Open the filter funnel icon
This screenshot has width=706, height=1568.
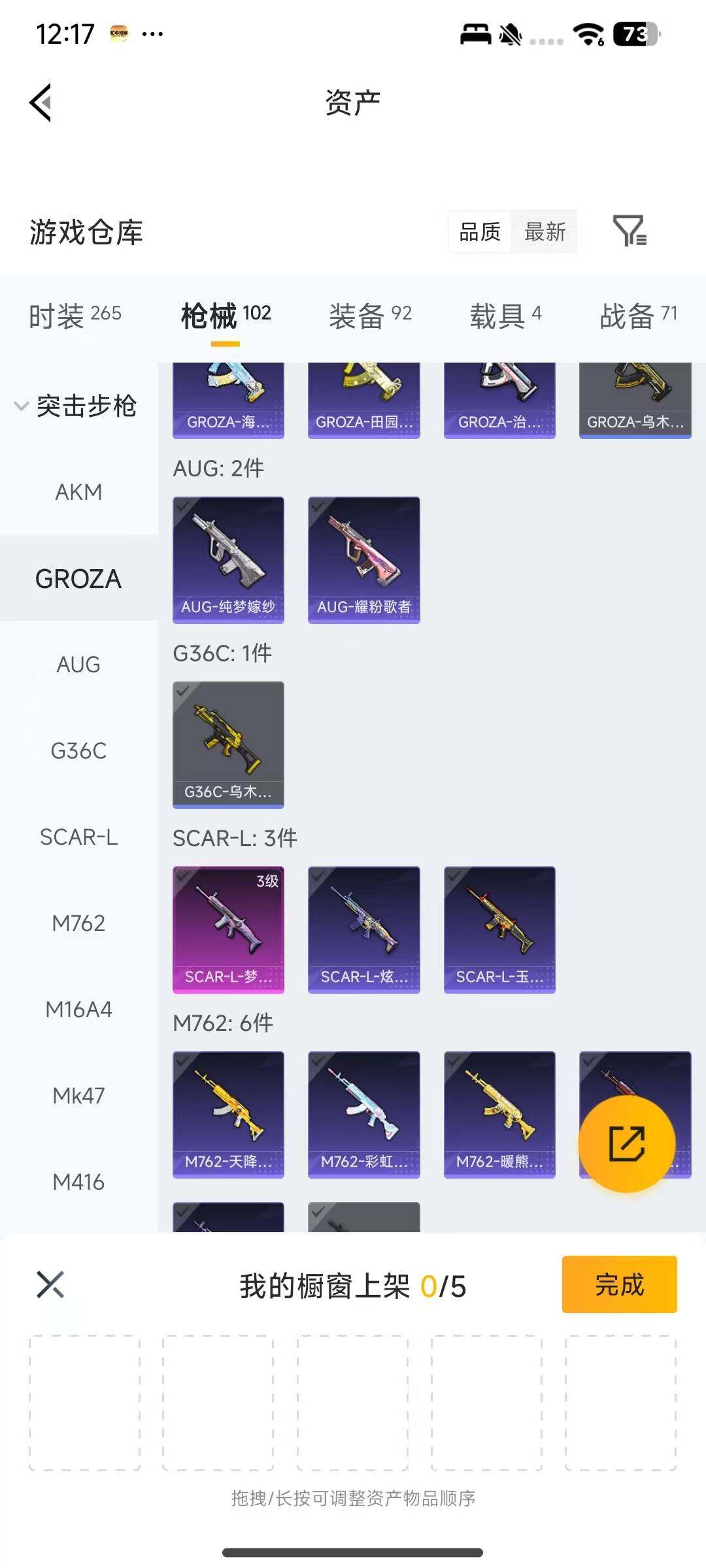click(x=630, y=231)
